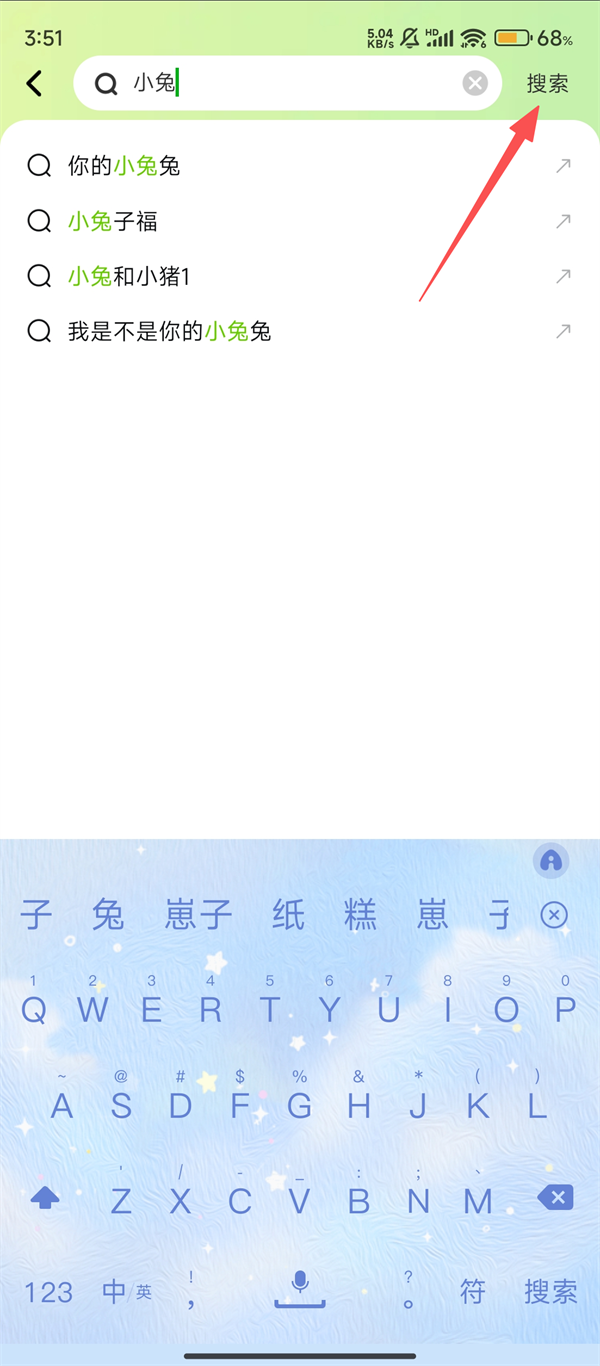600x1366 pixels.
Task: Pick the keyboard candidate 崽子
Action: (x=199, y=914)
